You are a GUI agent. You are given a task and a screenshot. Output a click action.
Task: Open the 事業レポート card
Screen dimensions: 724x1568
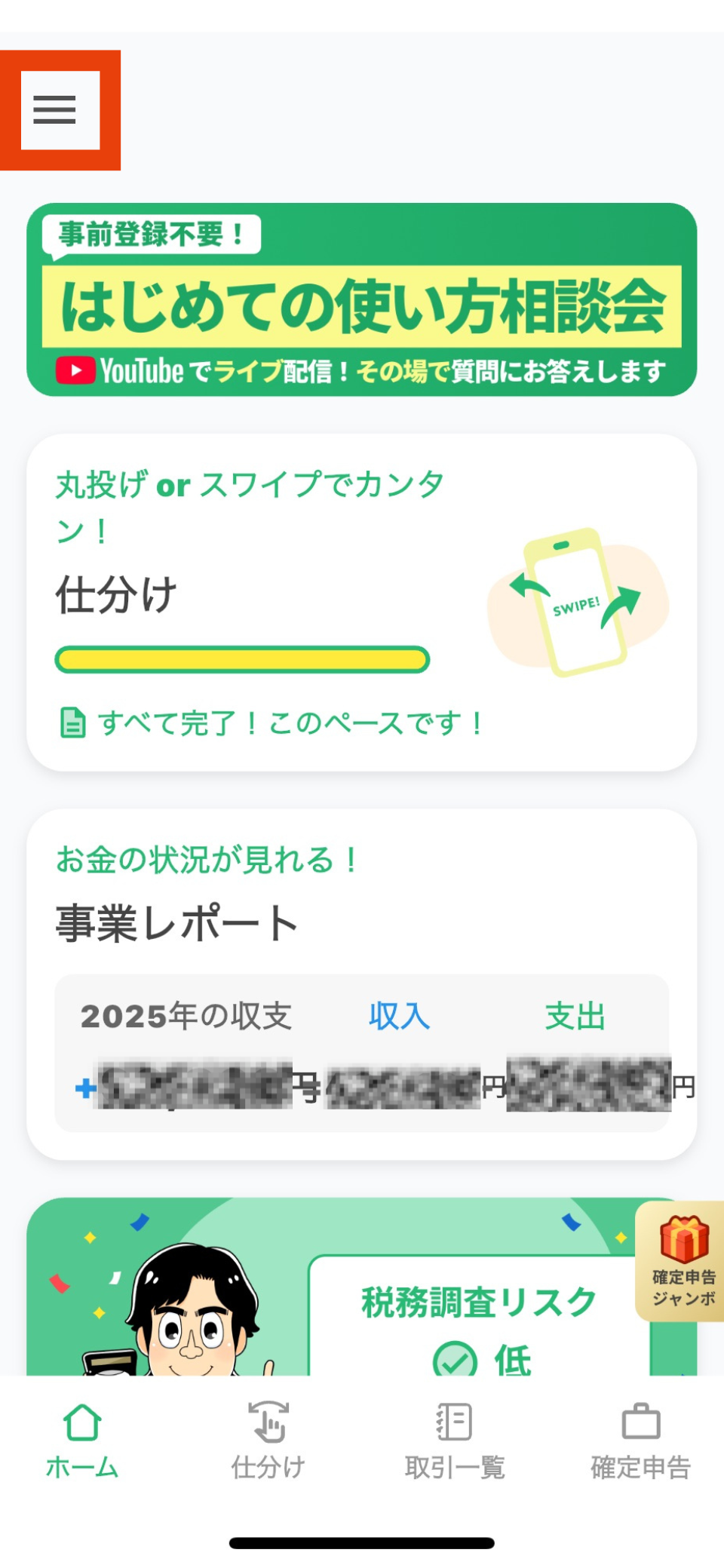(x=361, y=983)
